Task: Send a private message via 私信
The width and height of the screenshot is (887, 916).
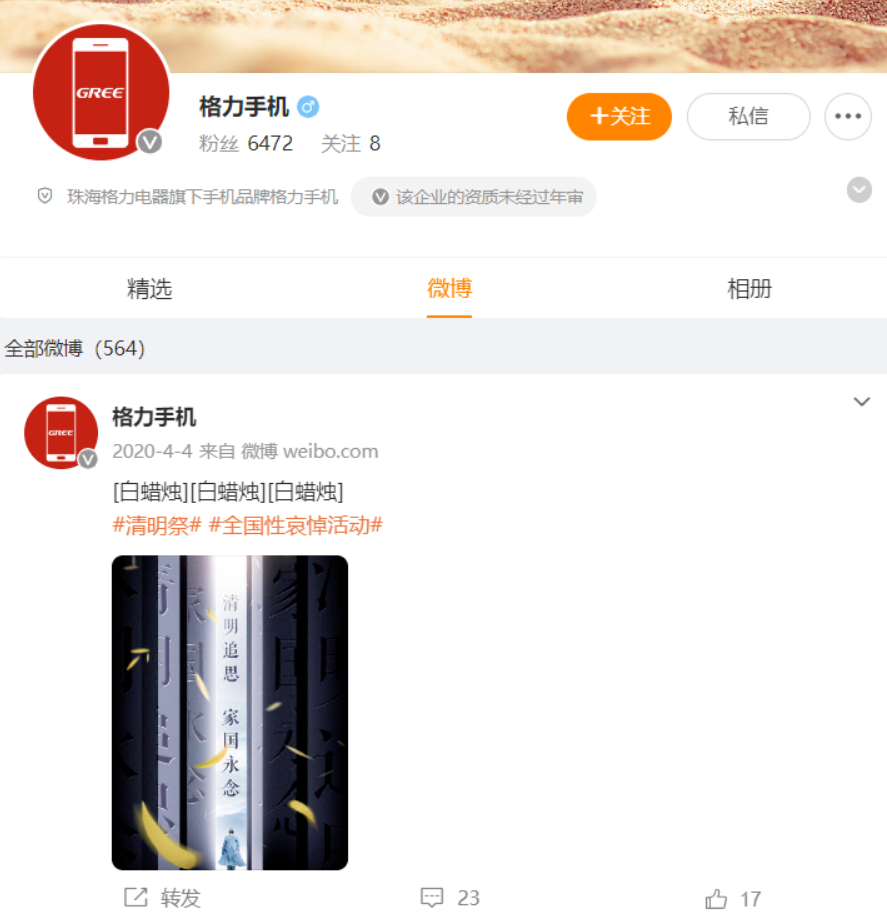Action: click(748, 117)
